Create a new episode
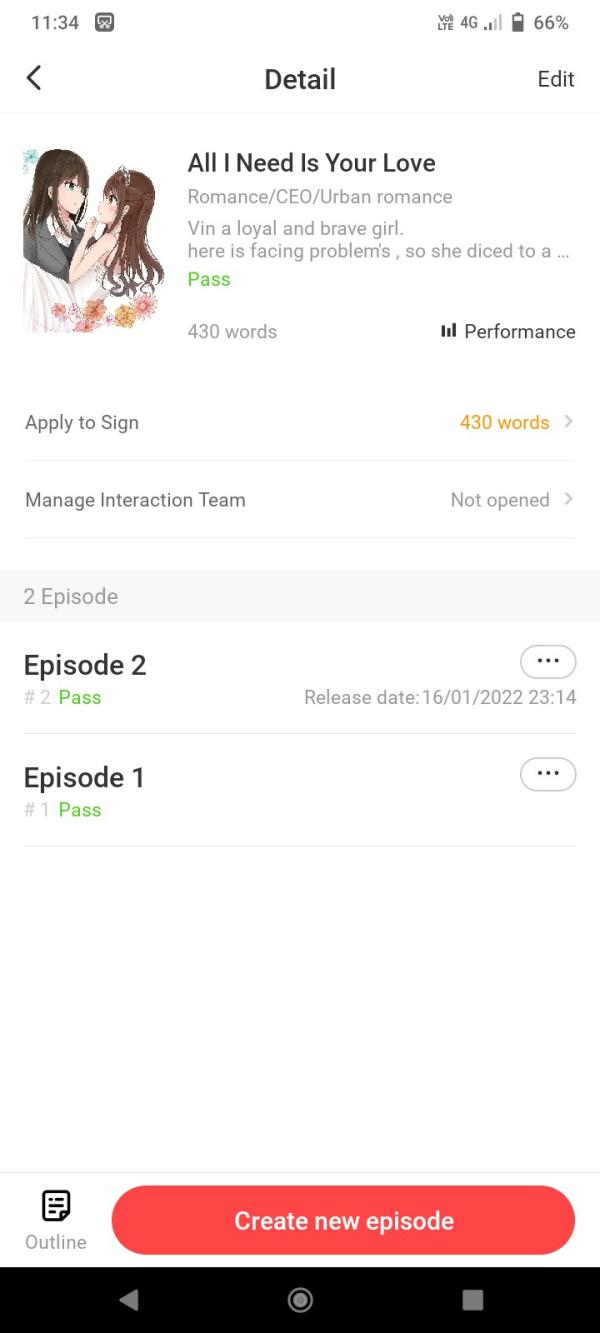 (x=343, y=1220)
